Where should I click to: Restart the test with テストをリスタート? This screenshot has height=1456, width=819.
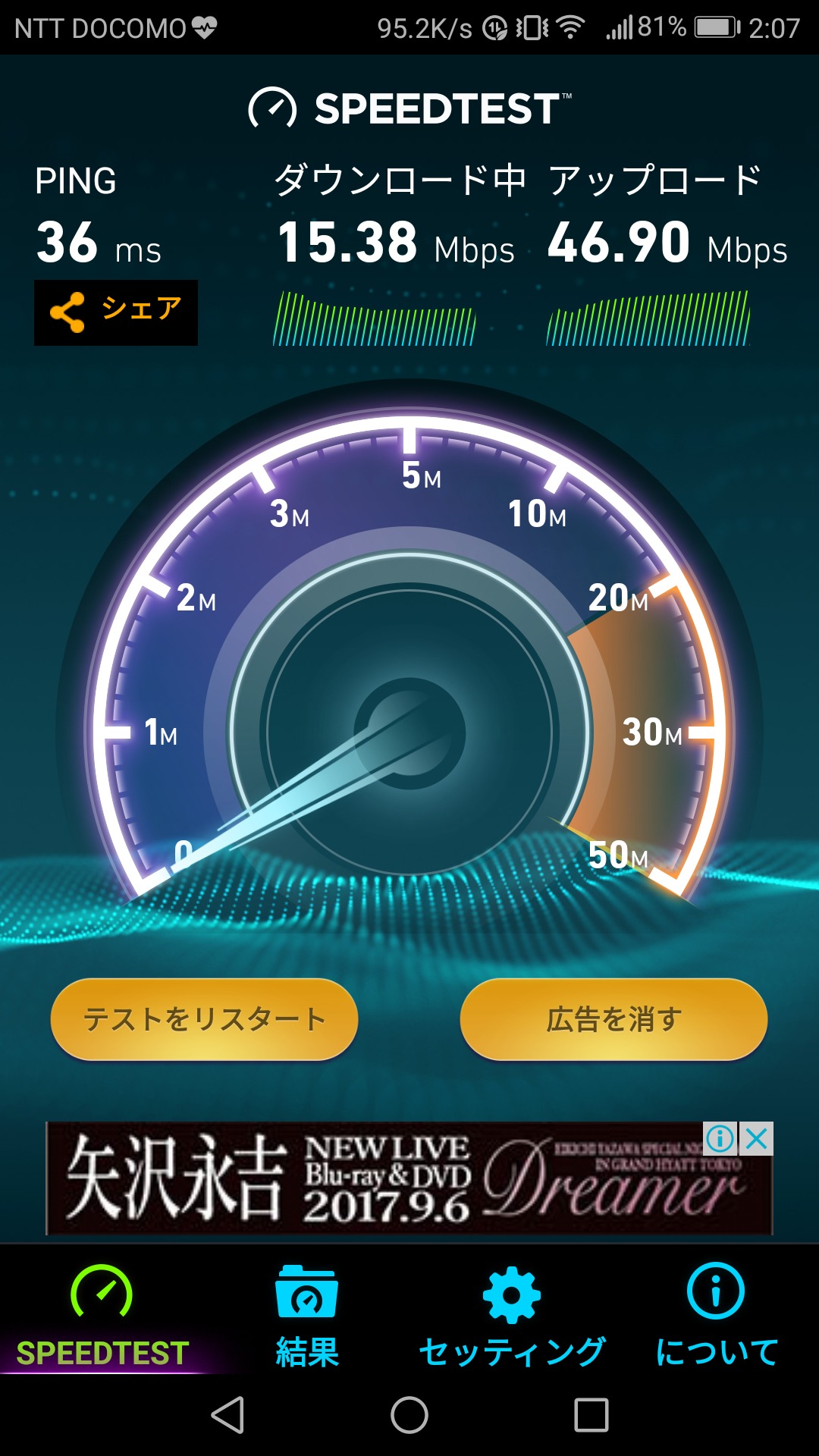click(204, 1018)
